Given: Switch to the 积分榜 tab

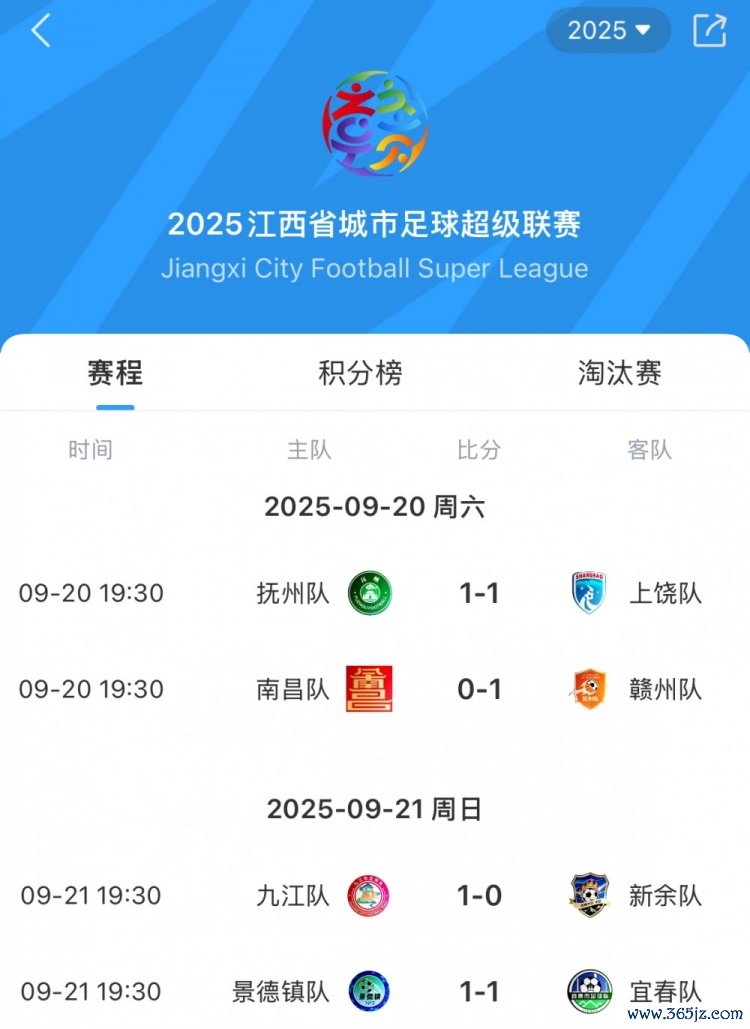Looking at the screenshot, I should coord(360,373).
